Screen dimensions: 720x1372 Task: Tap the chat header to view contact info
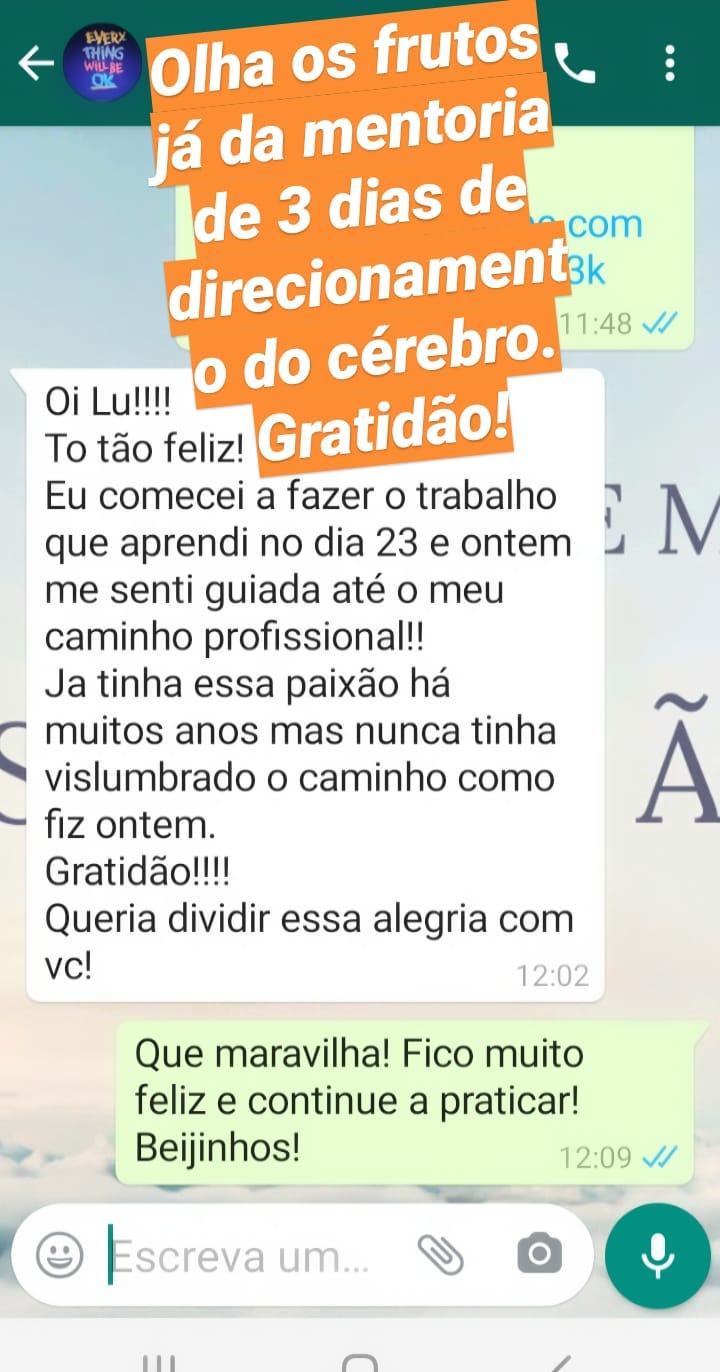300,63
